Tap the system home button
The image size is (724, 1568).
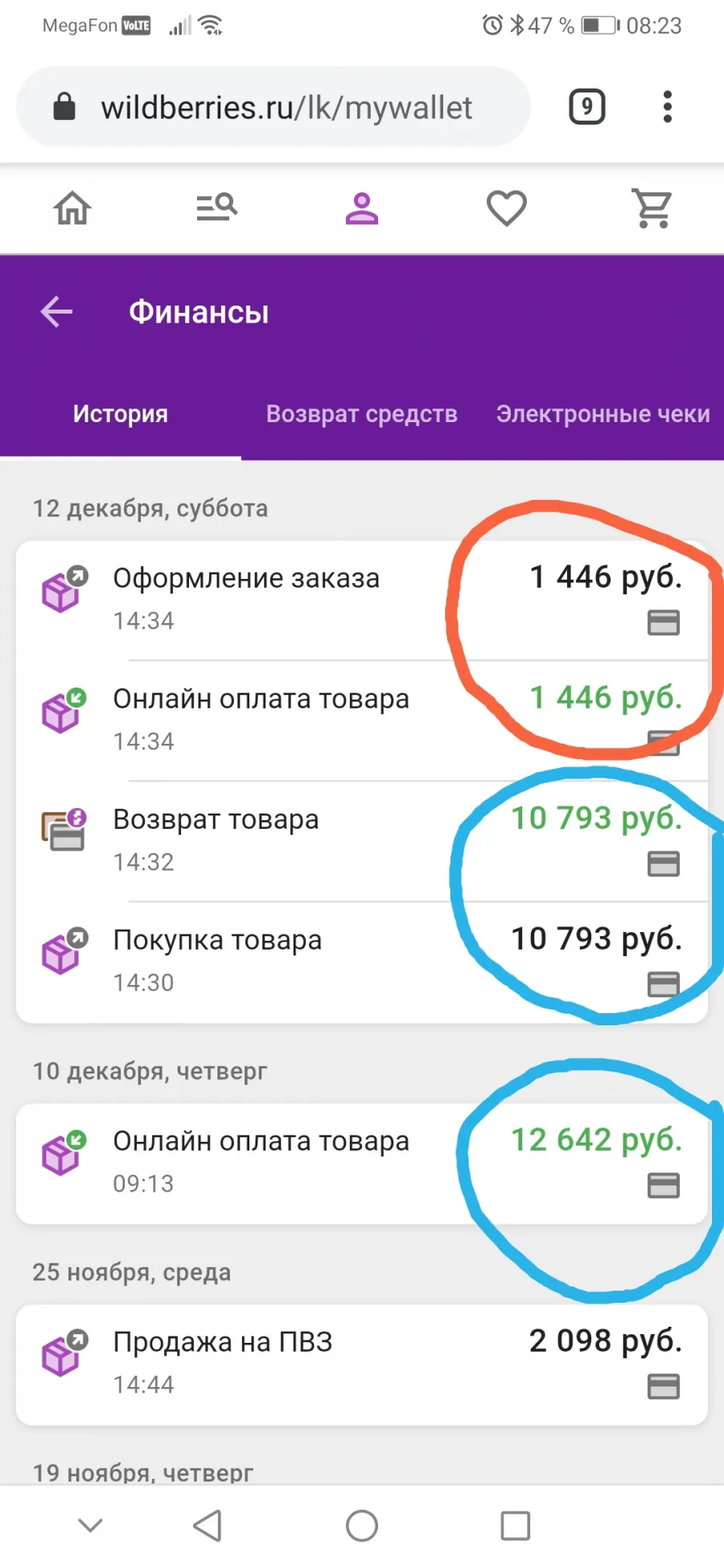362,1525
